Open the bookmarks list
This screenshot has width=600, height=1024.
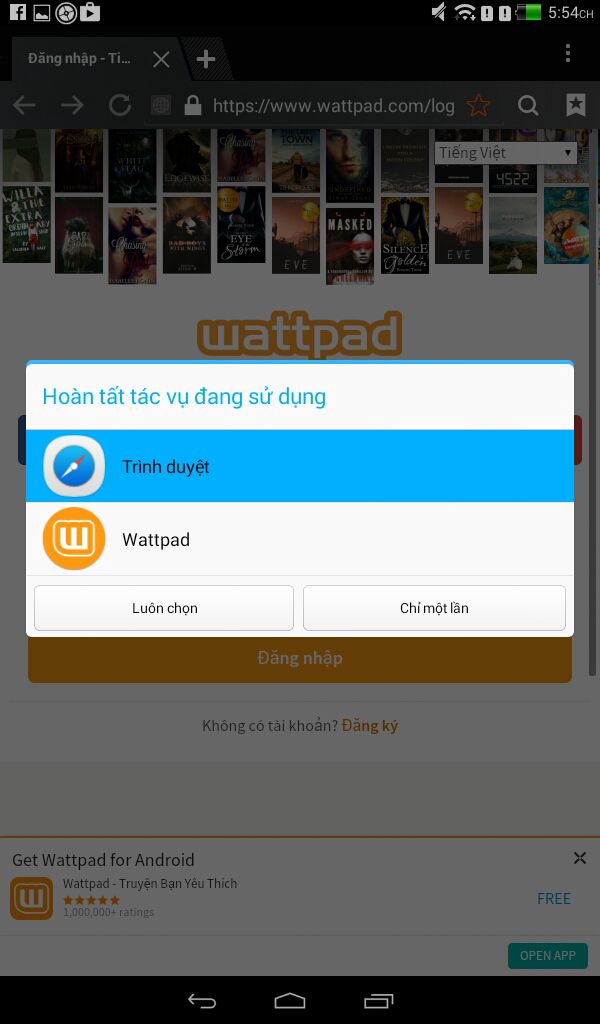(576, 105)
